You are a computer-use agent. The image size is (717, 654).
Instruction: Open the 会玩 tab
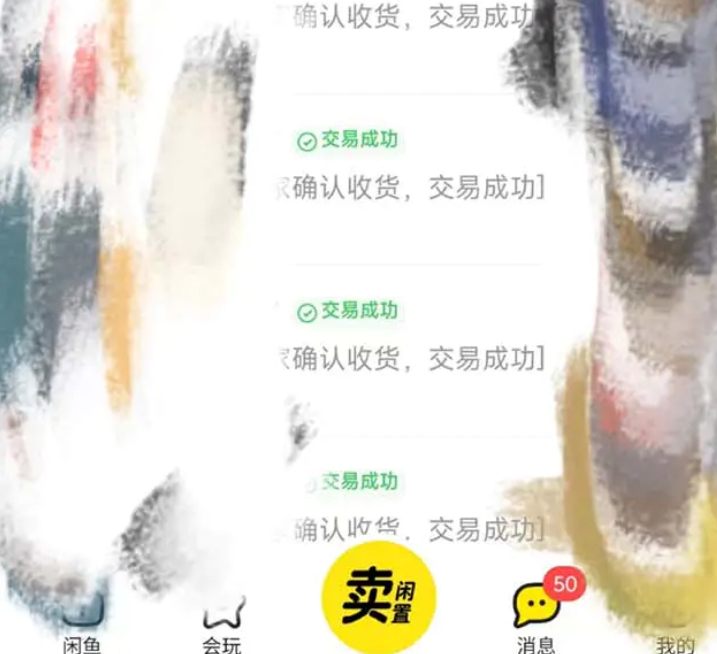point(222,624)
